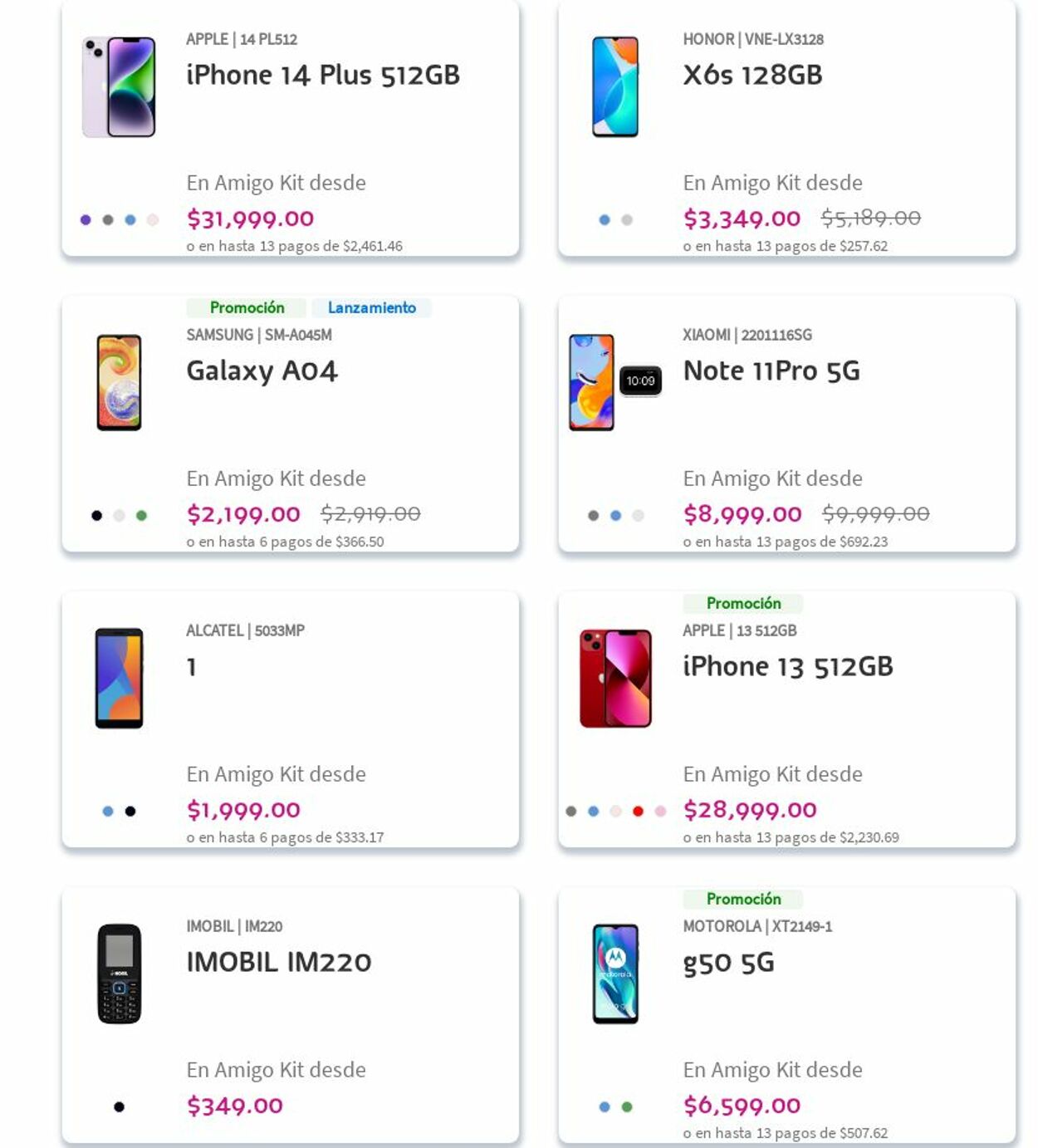Pick the black color for Alcatel 1

coord(130,812)
